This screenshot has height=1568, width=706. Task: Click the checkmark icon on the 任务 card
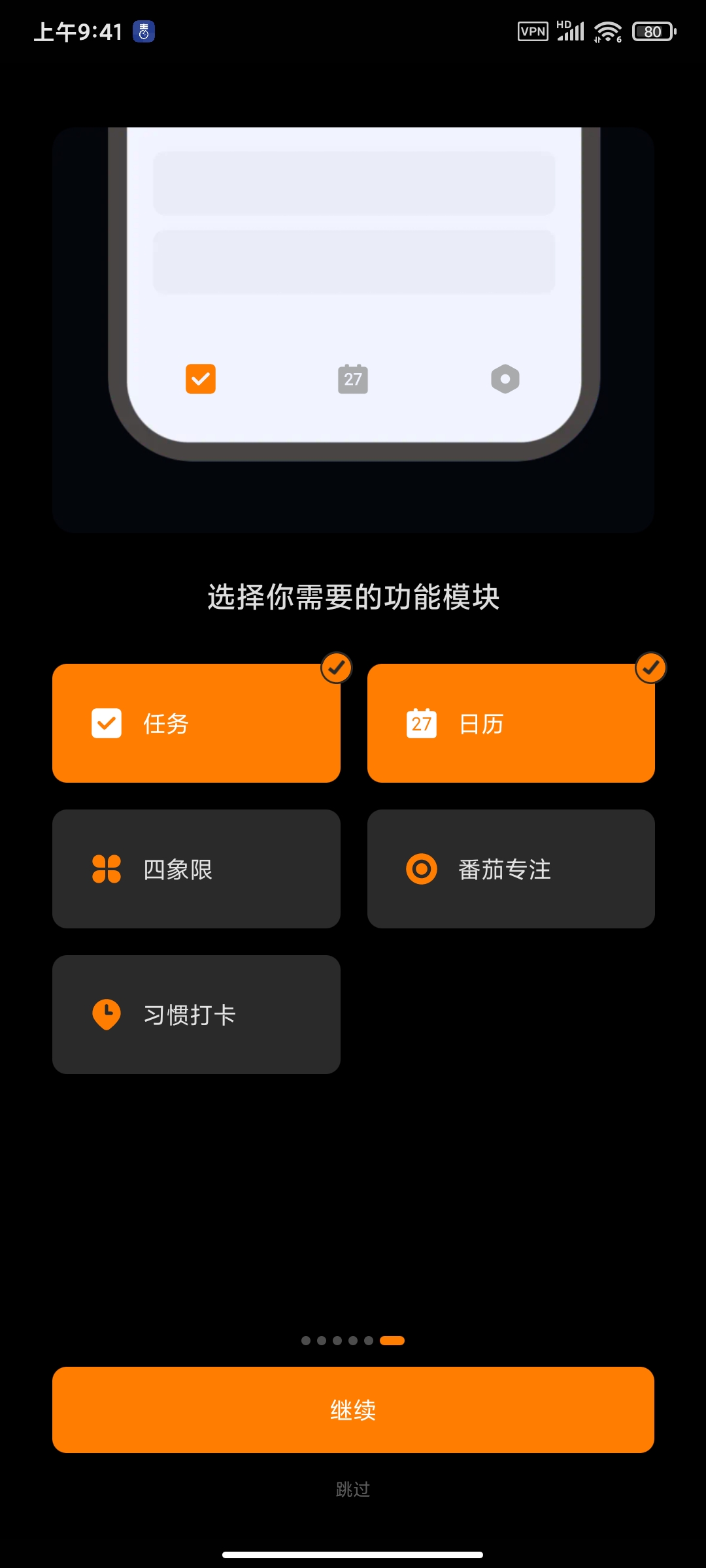(107, 723)
